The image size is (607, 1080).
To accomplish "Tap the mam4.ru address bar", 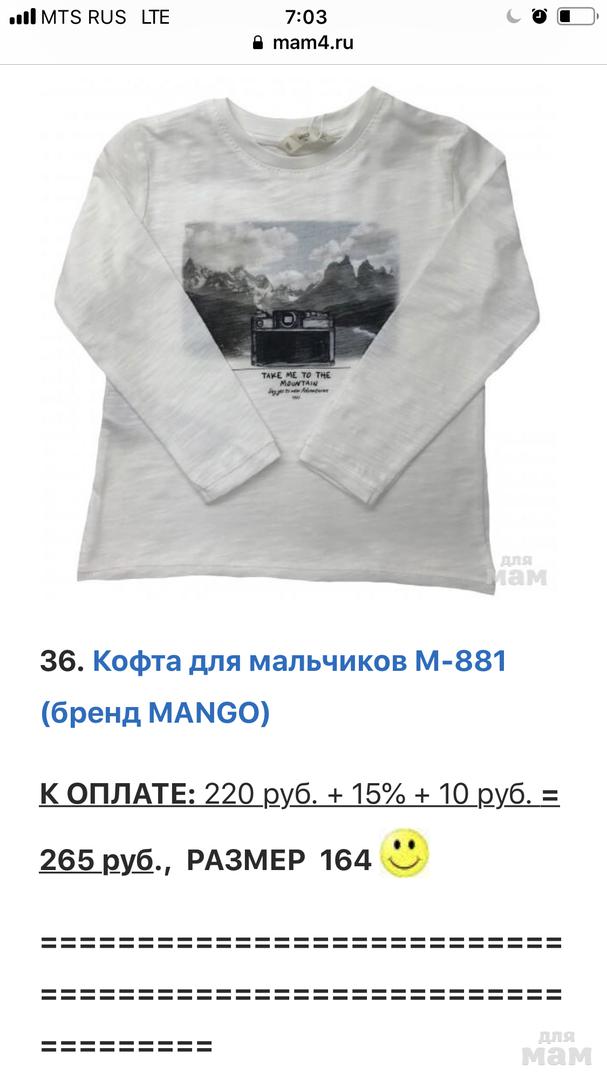I will pyautogui.click(x=303, y=43).
